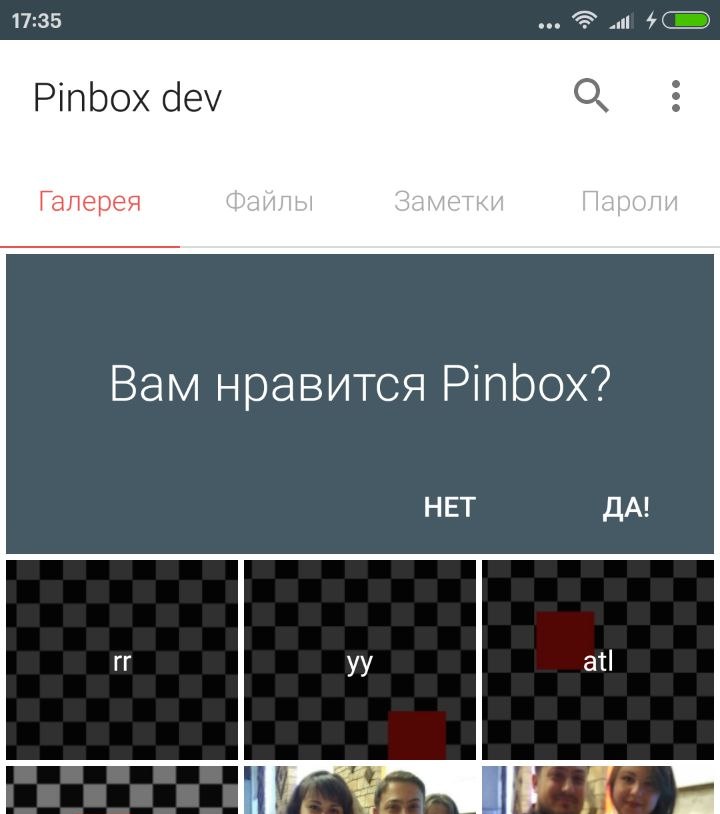Image resolution: width=720 pixels, height=814 pixels.
Task: Switch to the Заметки tab
Action: point(449,202)
